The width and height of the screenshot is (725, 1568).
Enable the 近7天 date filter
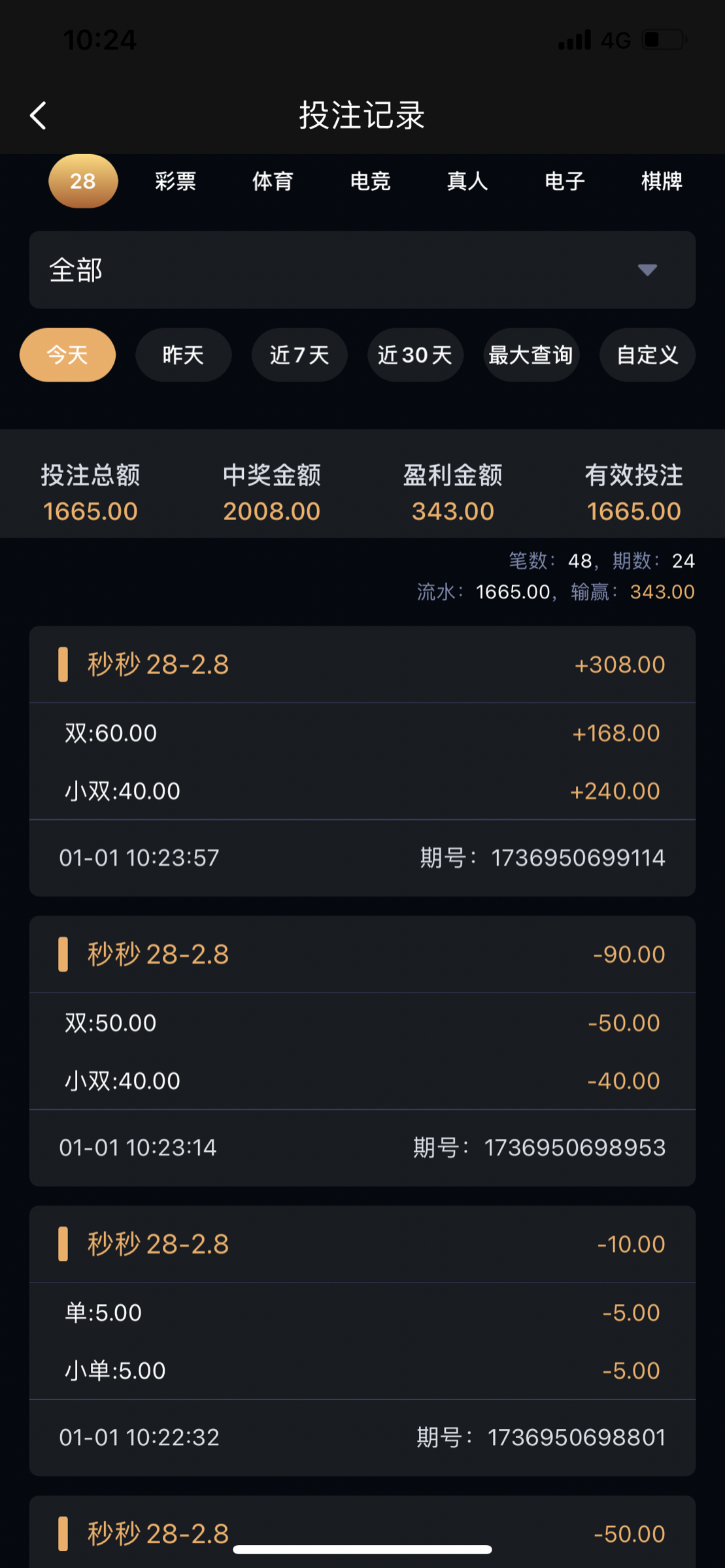[299, 354]
